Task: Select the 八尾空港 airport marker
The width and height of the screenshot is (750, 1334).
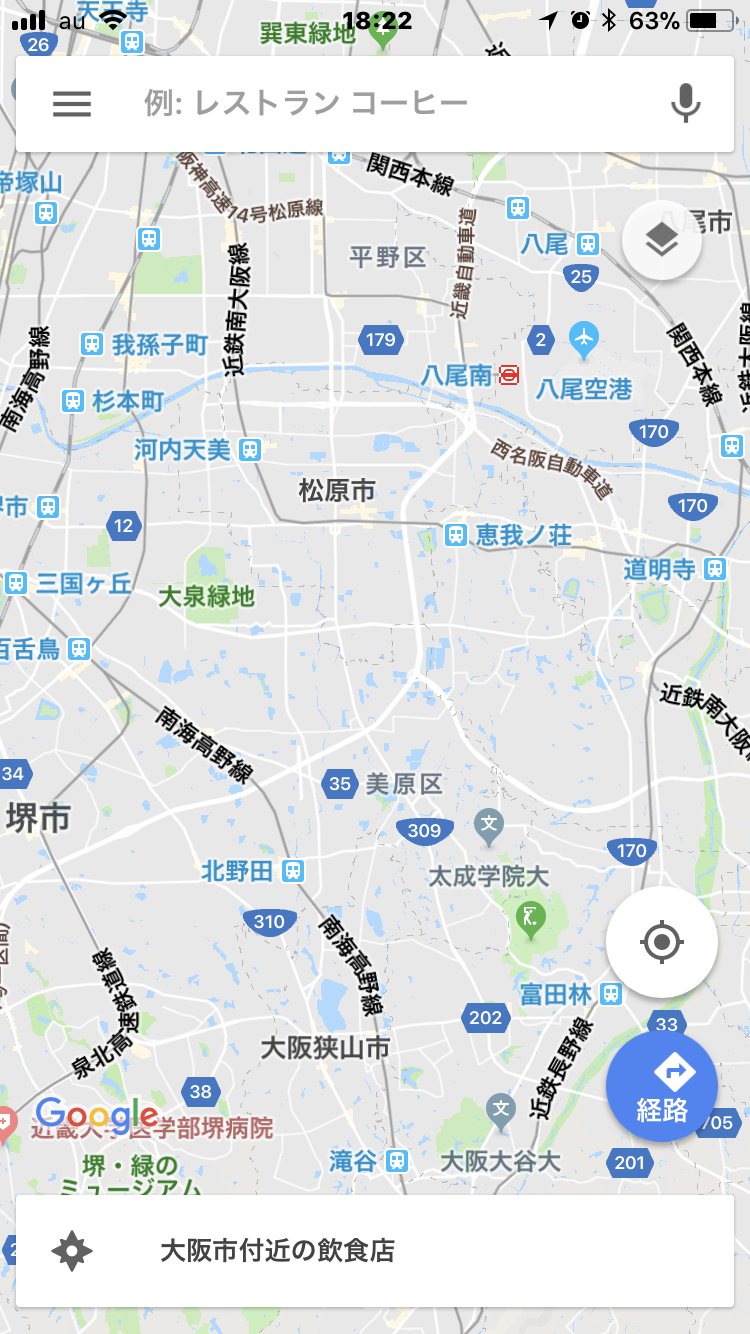Action: click(x=584, y=340)
